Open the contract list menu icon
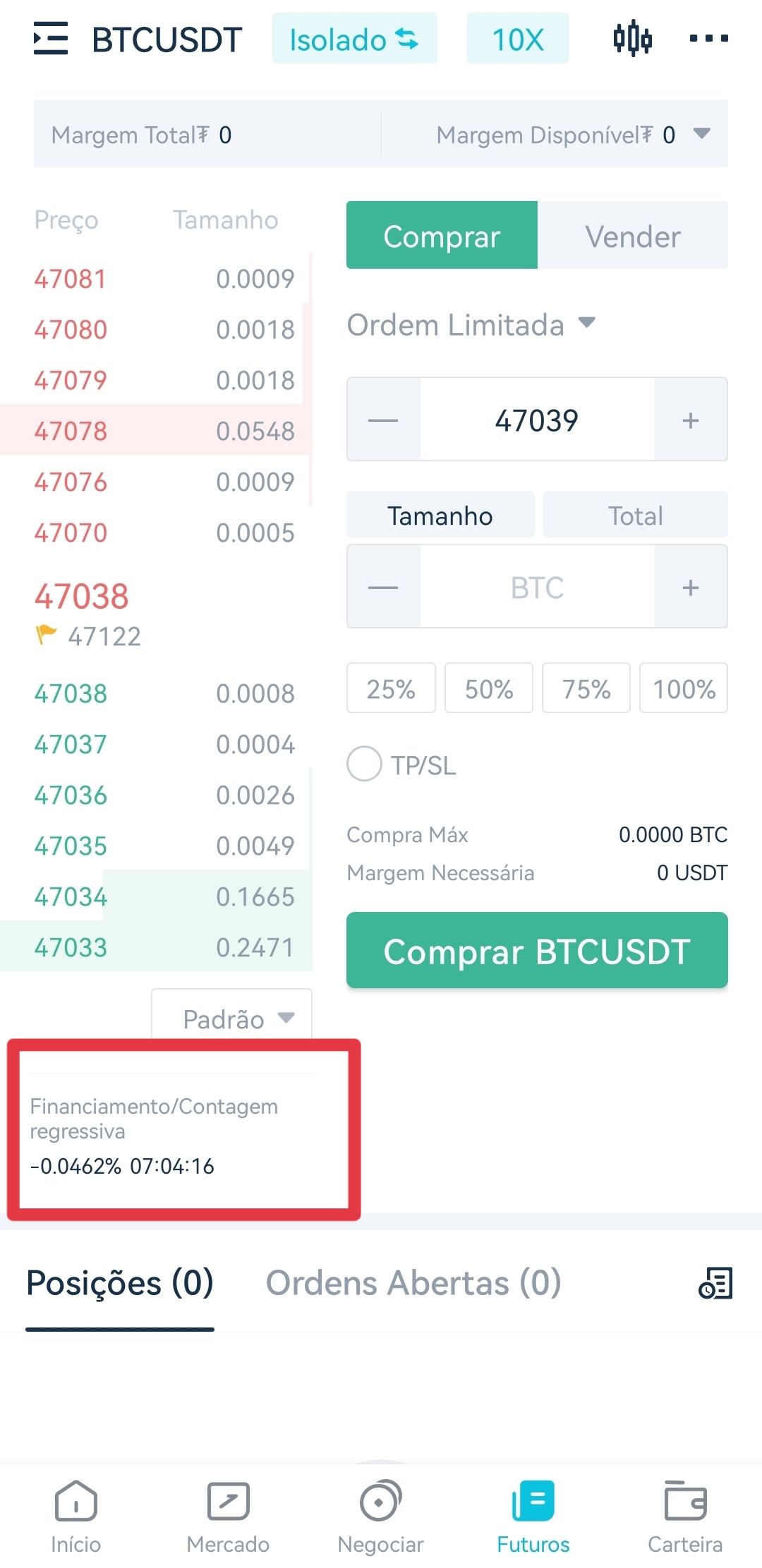 click(51, 38)
